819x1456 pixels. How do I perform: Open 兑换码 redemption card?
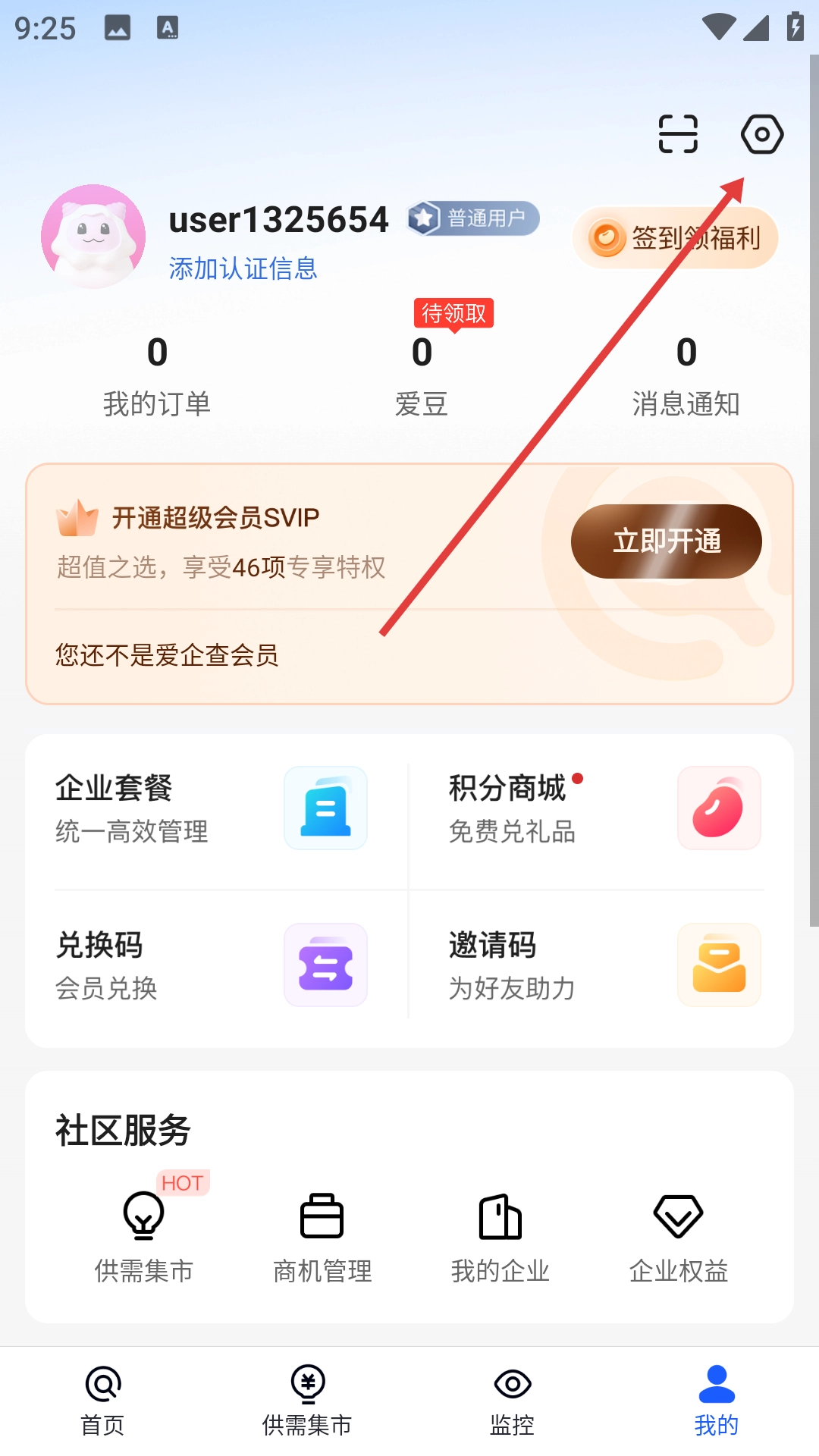212,965
